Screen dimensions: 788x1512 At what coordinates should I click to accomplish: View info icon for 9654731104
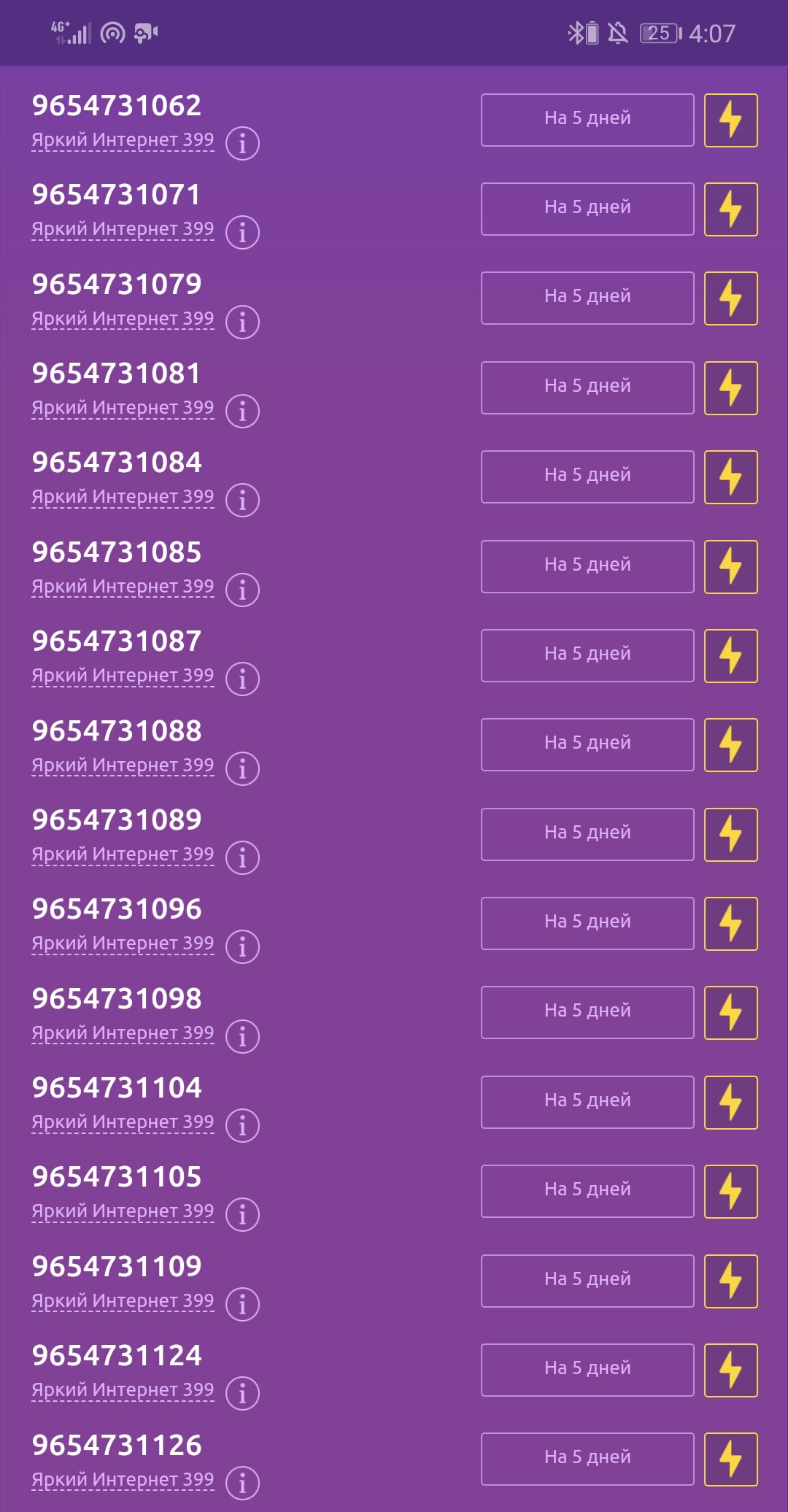click(242, 1125)
